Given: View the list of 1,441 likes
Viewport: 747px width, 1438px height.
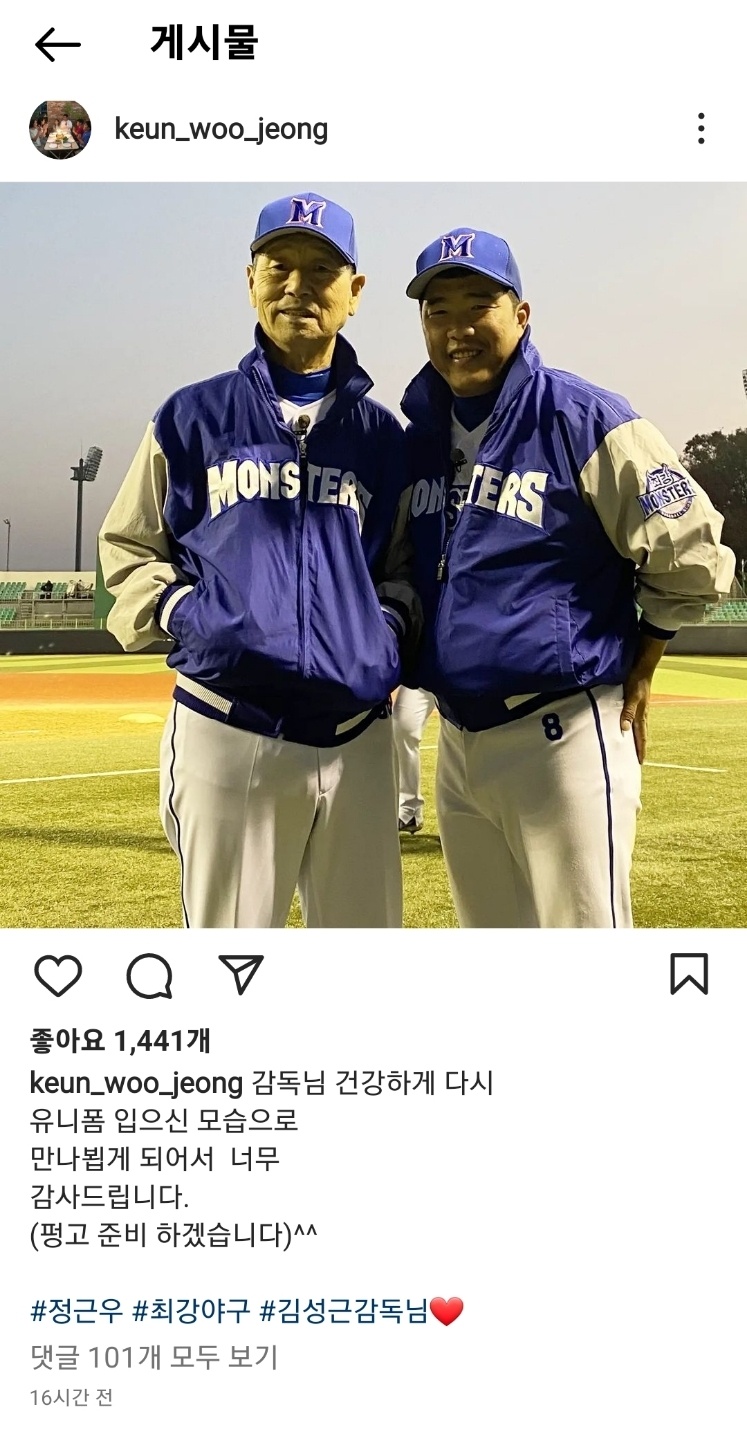Looking at the screenshot, I should pyautogui.click(x=120, y=1040).
